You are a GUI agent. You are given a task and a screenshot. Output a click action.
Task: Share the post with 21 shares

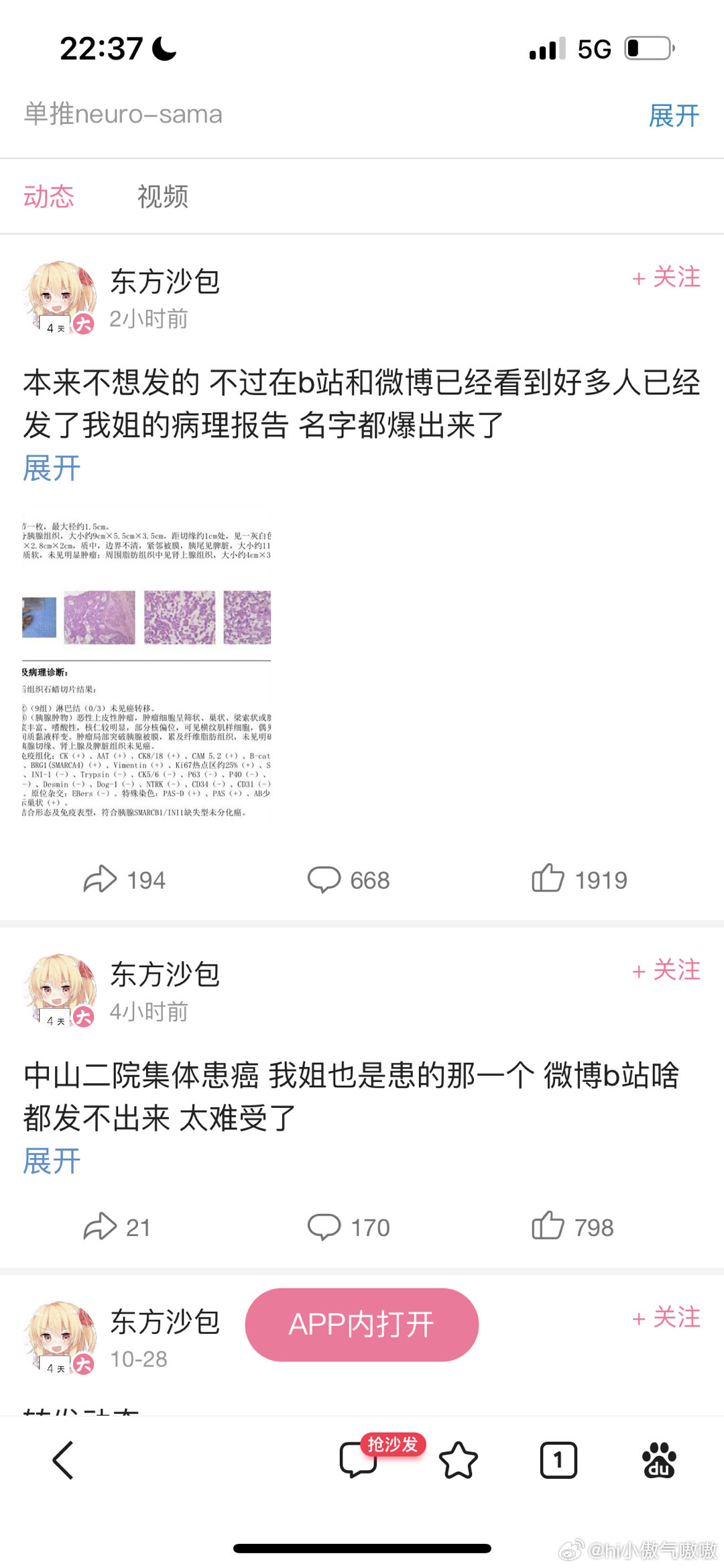tap(117, 1227)
